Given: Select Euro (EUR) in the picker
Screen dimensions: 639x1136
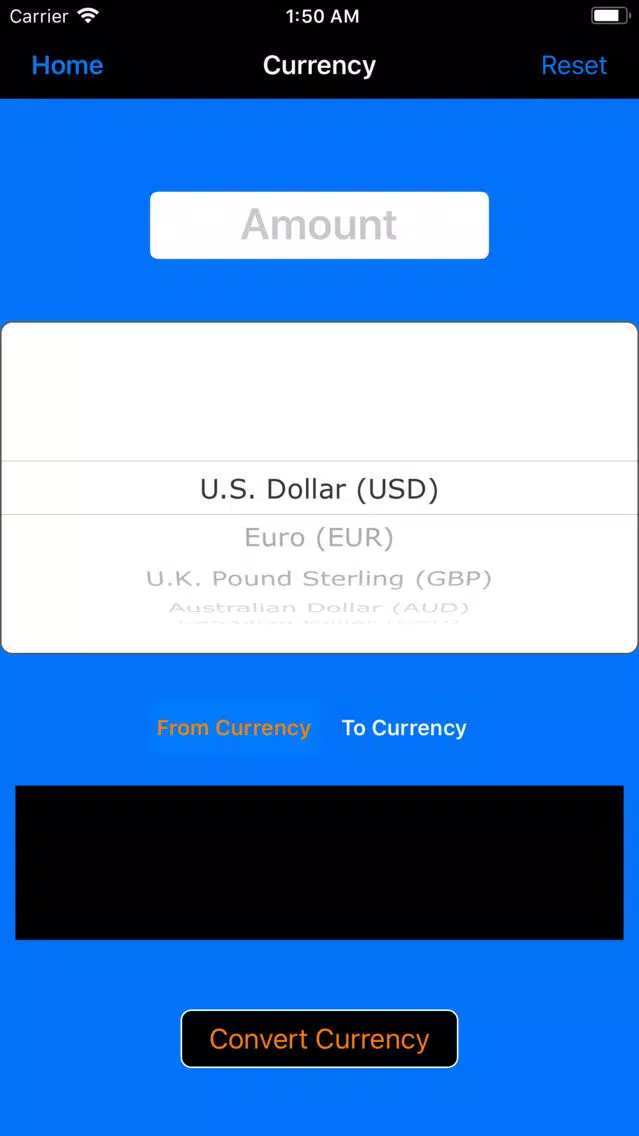Looking at the screenshot, I should (x=319, y=538).
